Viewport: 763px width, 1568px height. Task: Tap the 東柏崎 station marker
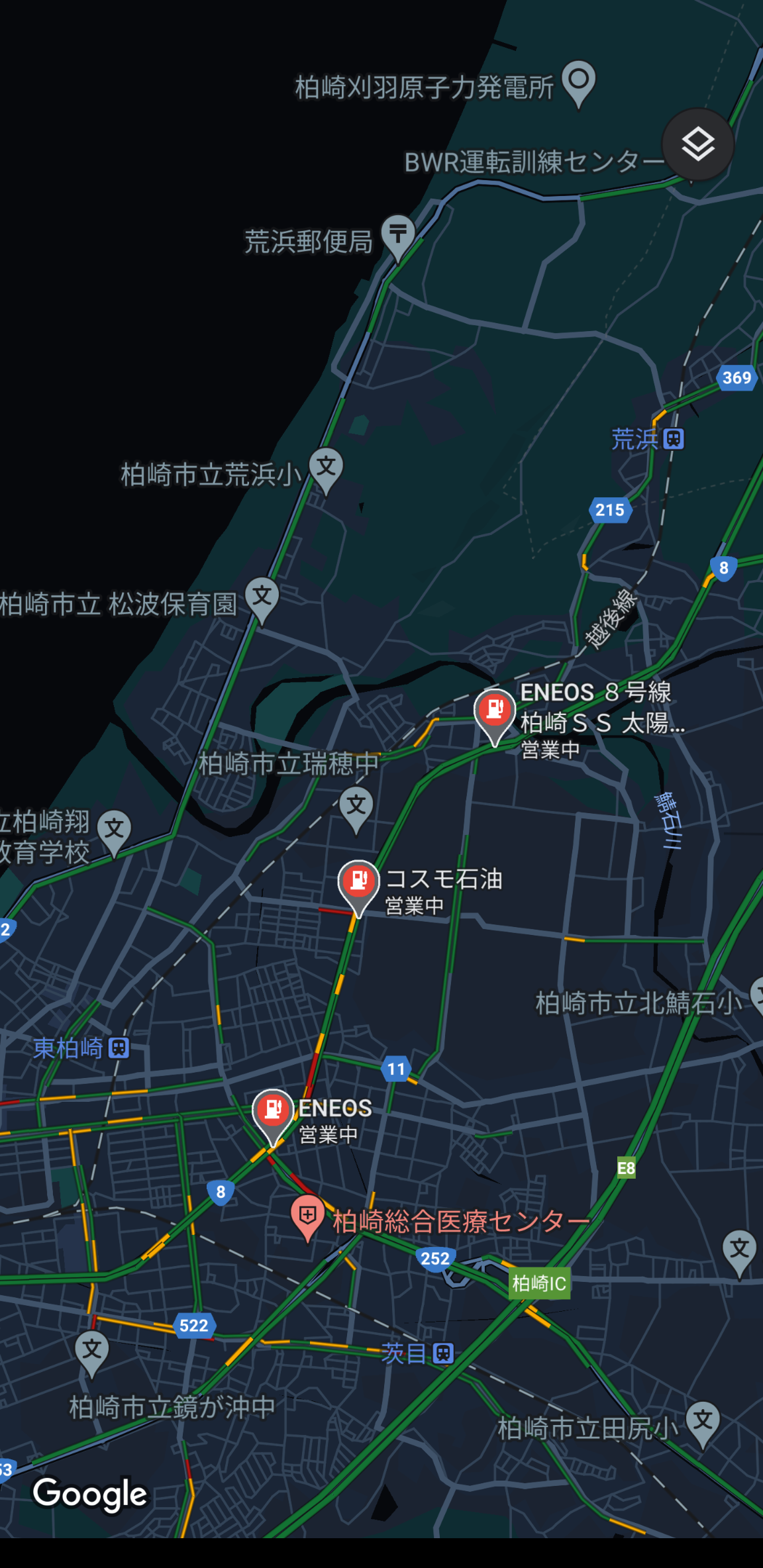tap(119, 1048)
